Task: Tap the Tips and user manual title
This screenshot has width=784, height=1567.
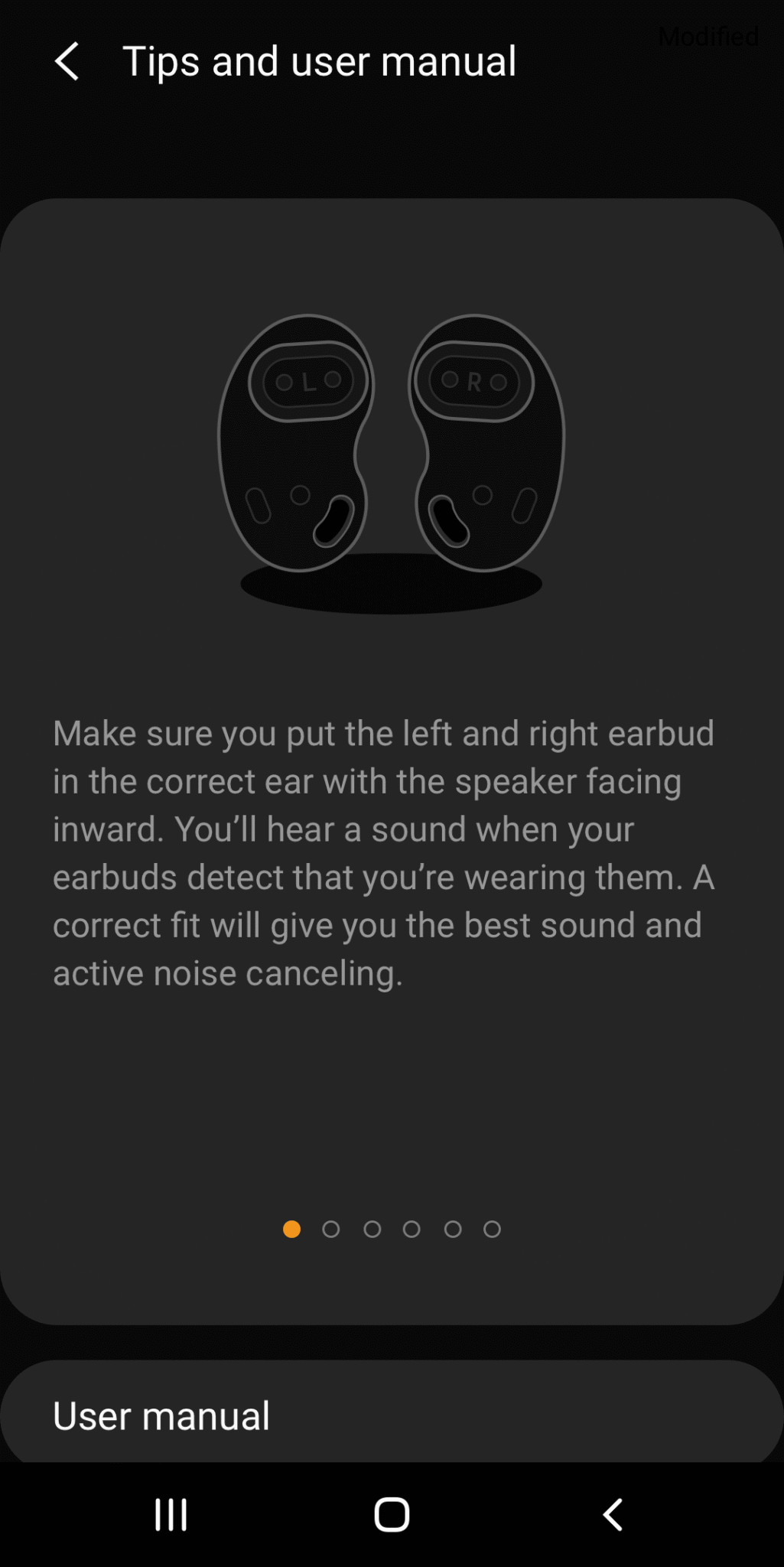Action: pyautogui.click(x=320, y=61)
